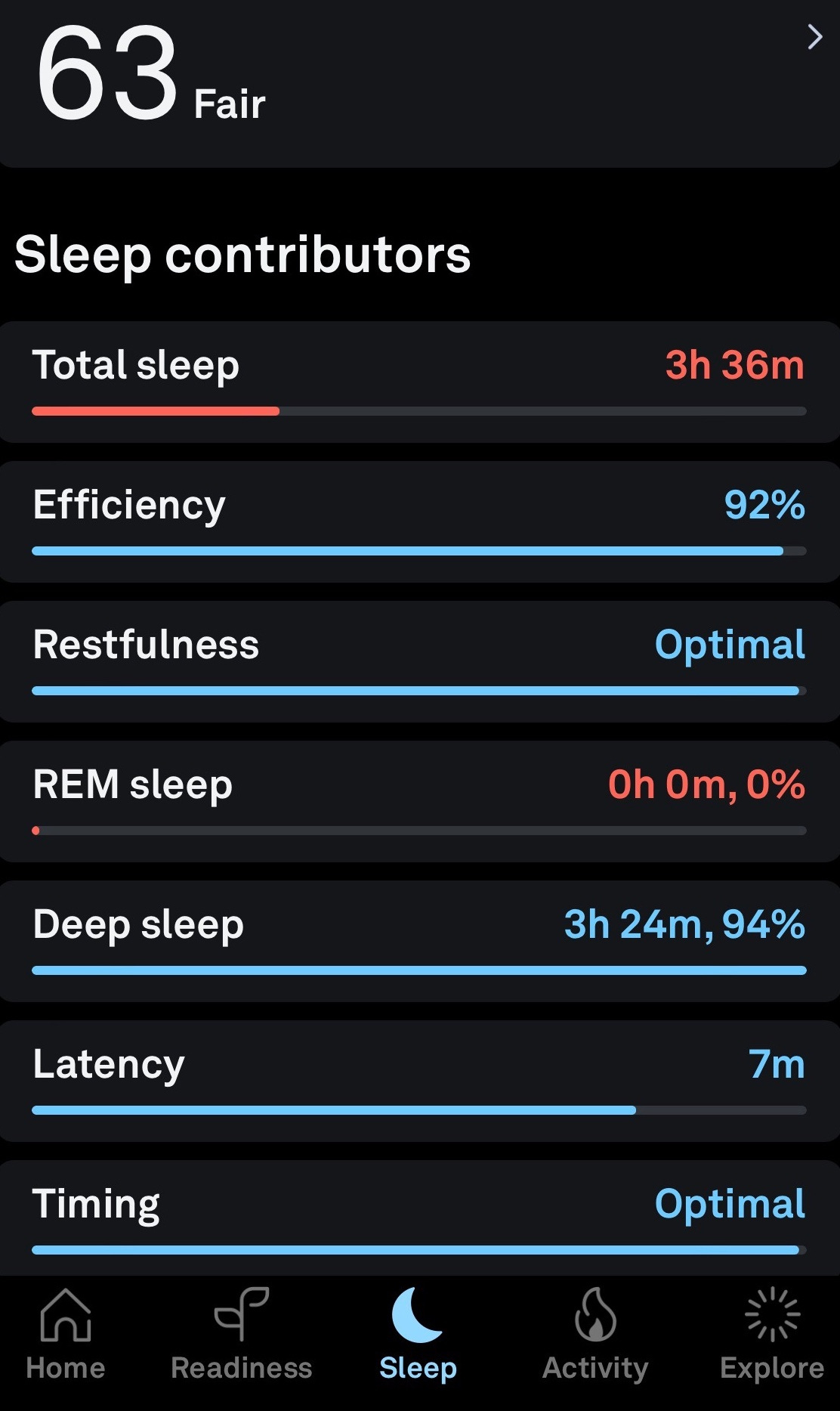
Task: Show REM sleep details
Action: coord(419,801)
